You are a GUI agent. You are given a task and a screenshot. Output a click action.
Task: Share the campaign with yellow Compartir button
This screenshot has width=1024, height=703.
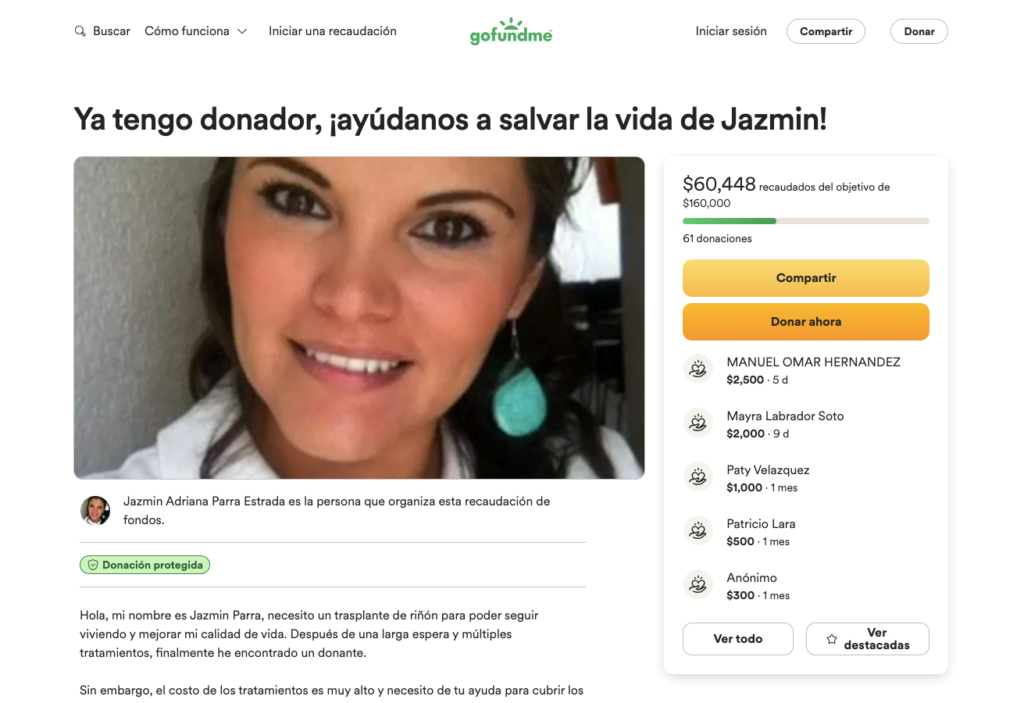coord(805,278)
